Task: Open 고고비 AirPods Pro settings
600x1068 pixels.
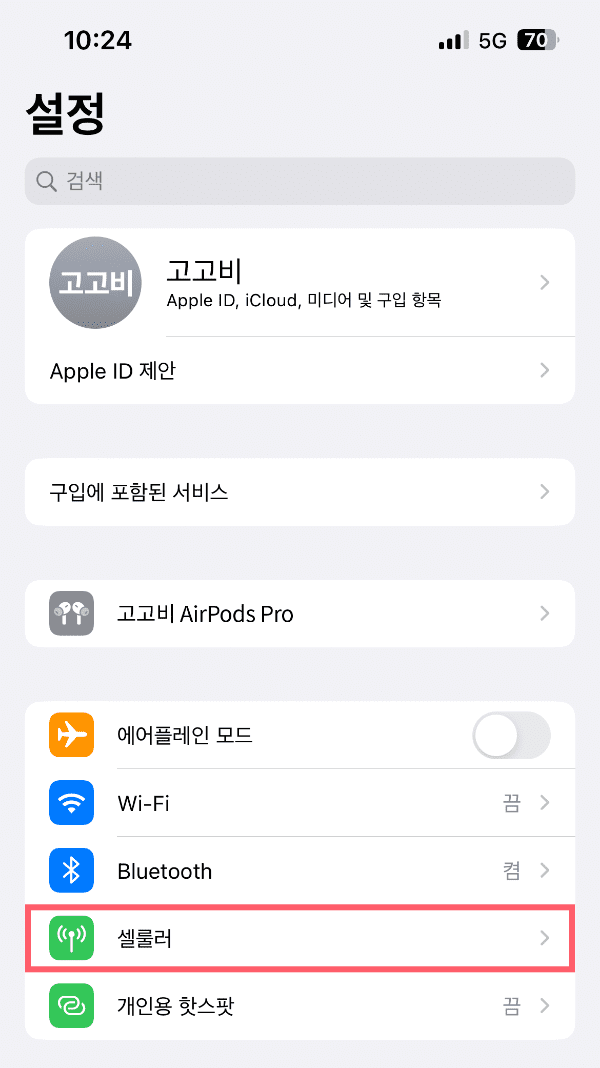Action: click(x=300, y=613)
